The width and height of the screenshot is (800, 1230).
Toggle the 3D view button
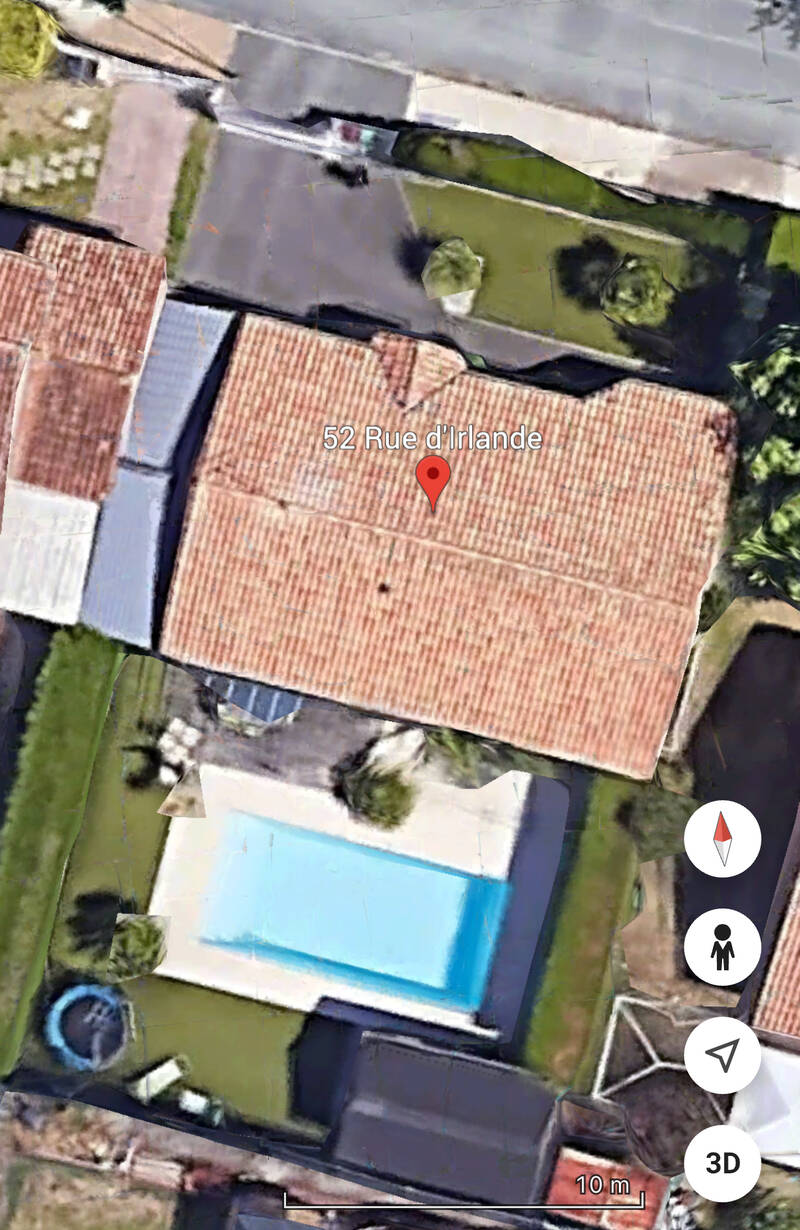(x=722, y=1163)
